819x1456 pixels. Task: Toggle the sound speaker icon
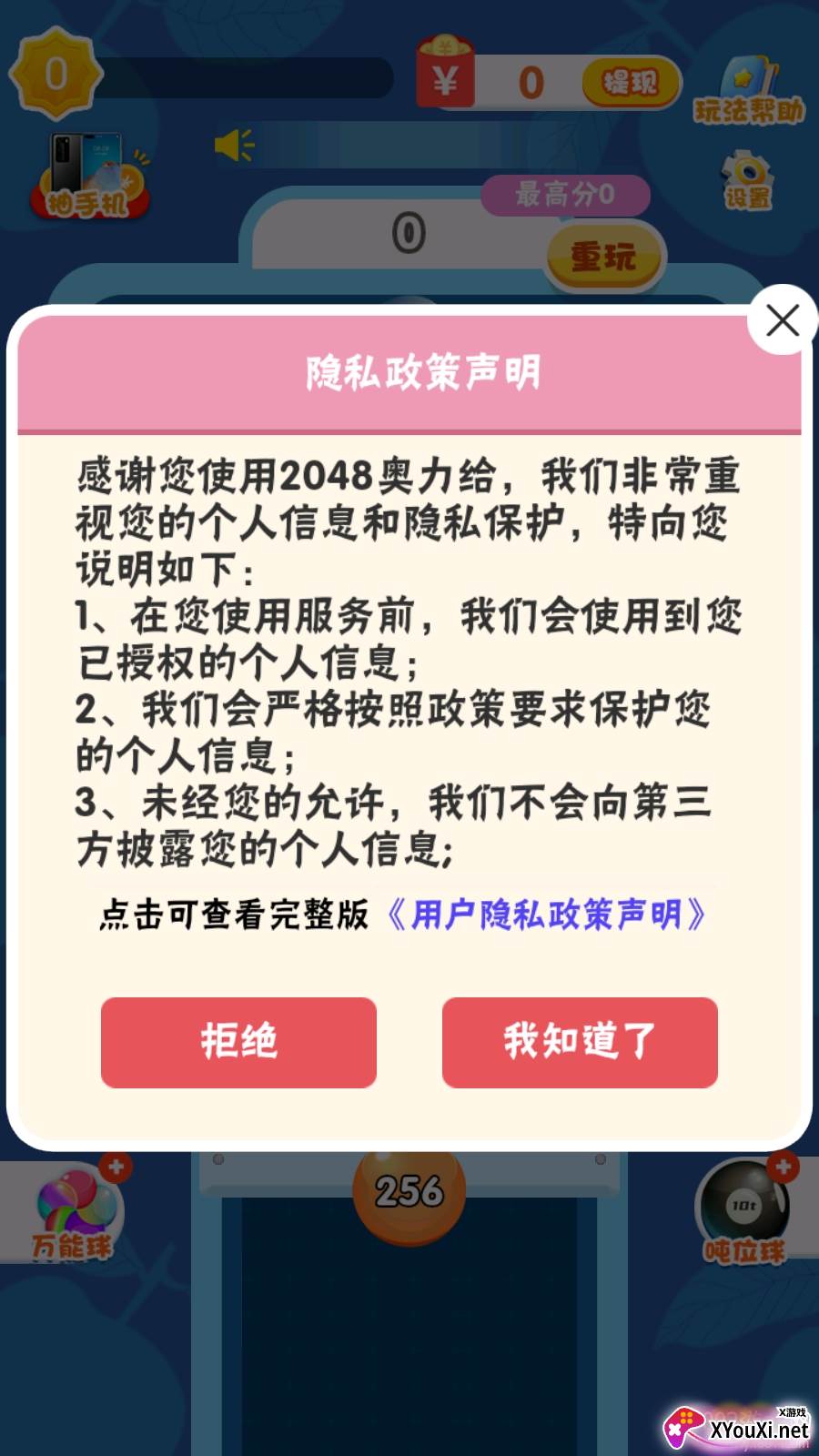pos(234,146)
